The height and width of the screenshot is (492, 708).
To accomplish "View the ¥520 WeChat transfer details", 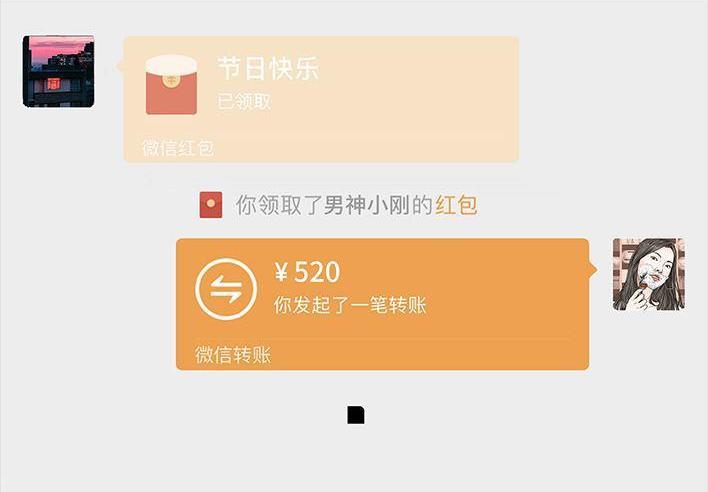I will tap(382, 303).
